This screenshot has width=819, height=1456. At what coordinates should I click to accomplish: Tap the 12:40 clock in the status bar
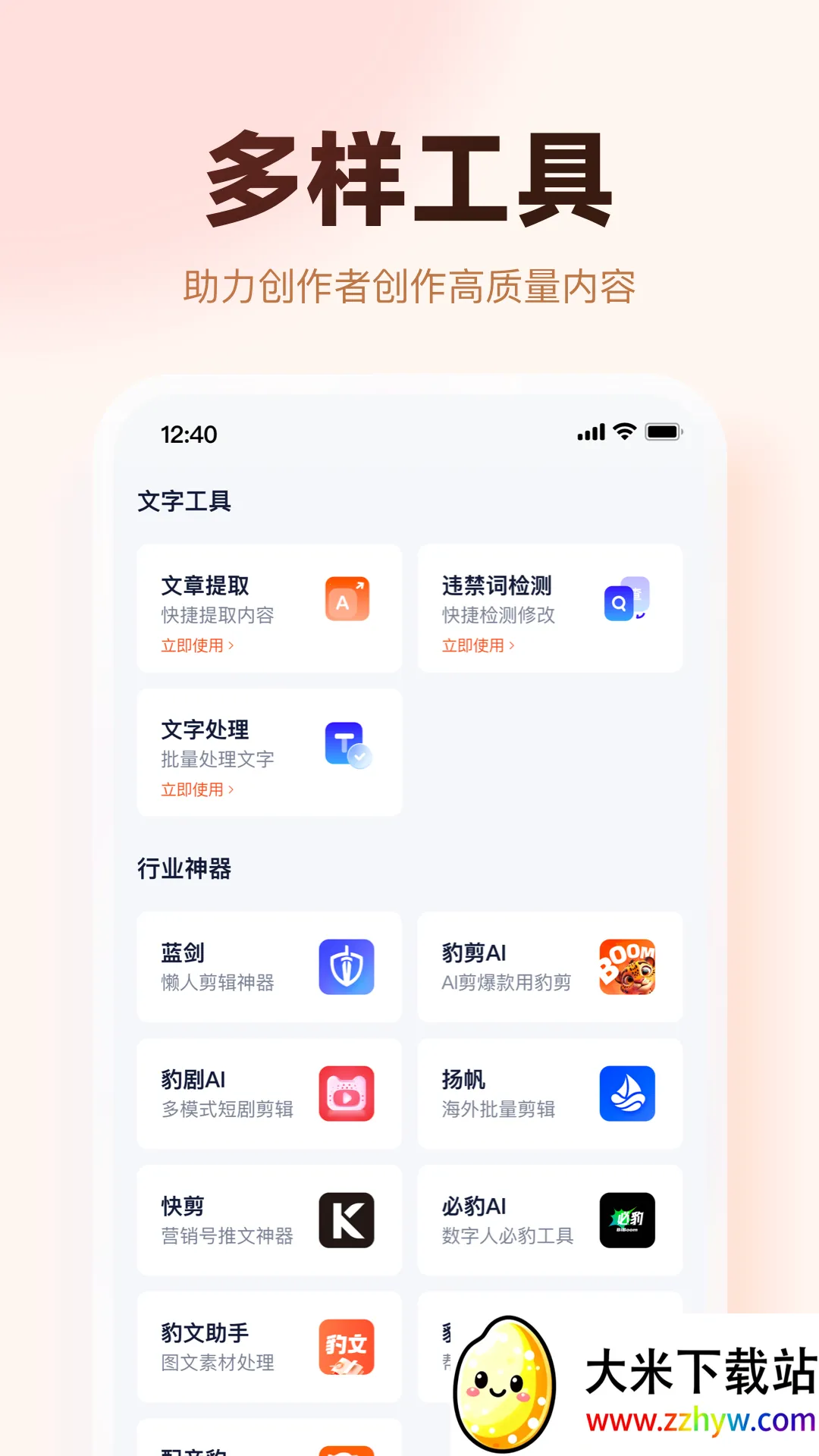[187, 435]
